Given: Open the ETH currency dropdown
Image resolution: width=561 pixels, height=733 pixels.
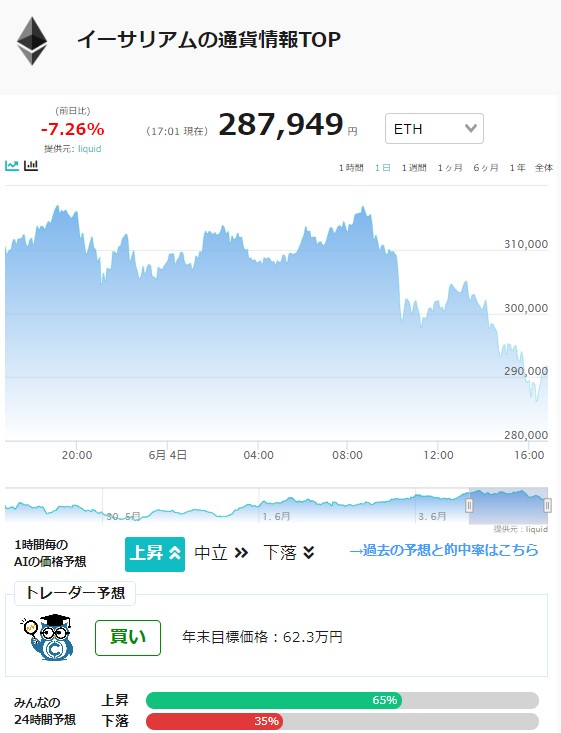Looking at the screenshot, I should coord(434,129).
